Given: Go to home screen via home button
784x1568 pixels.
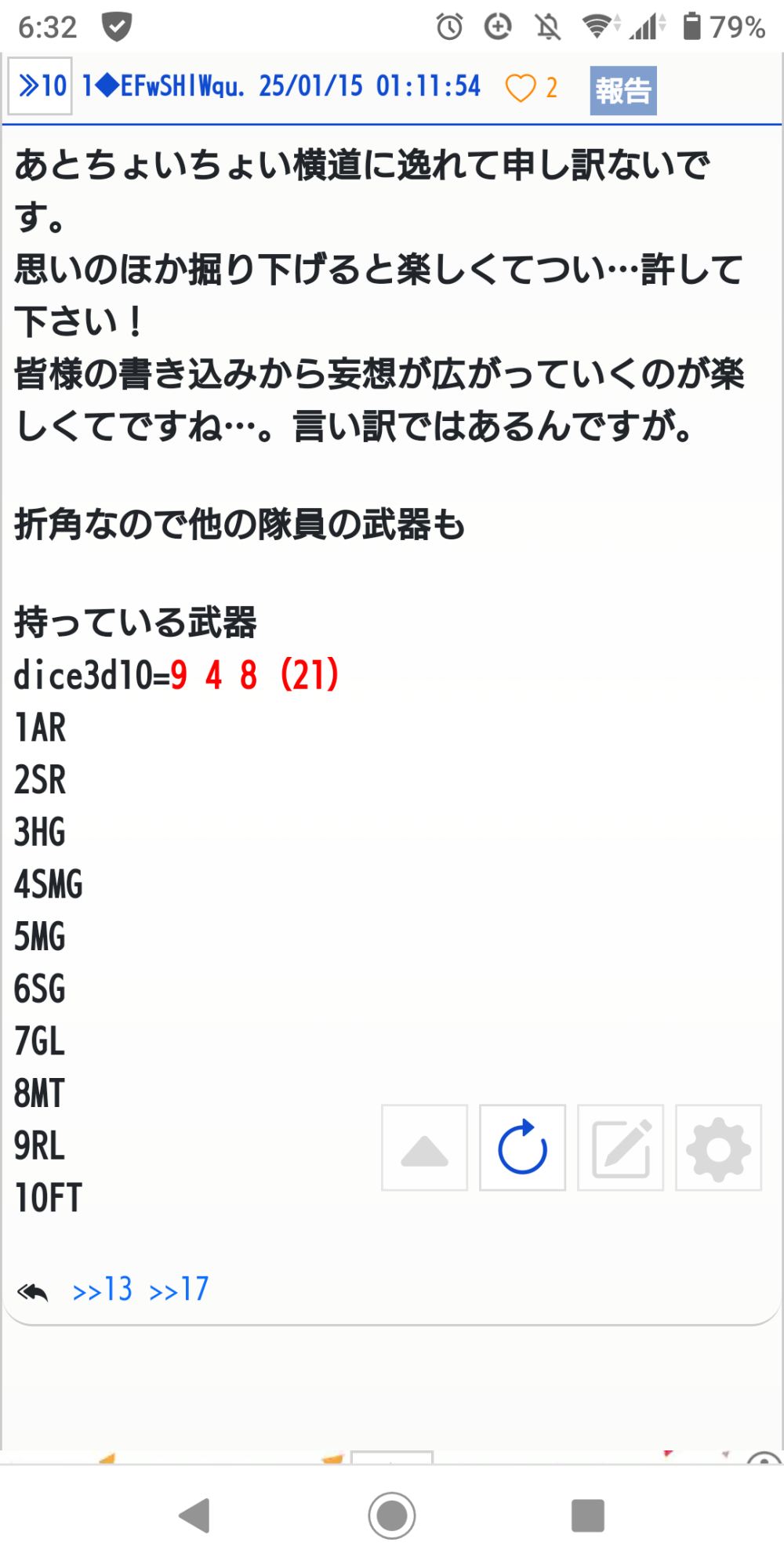Looking at the screenshot, I should coord(392,1515).
